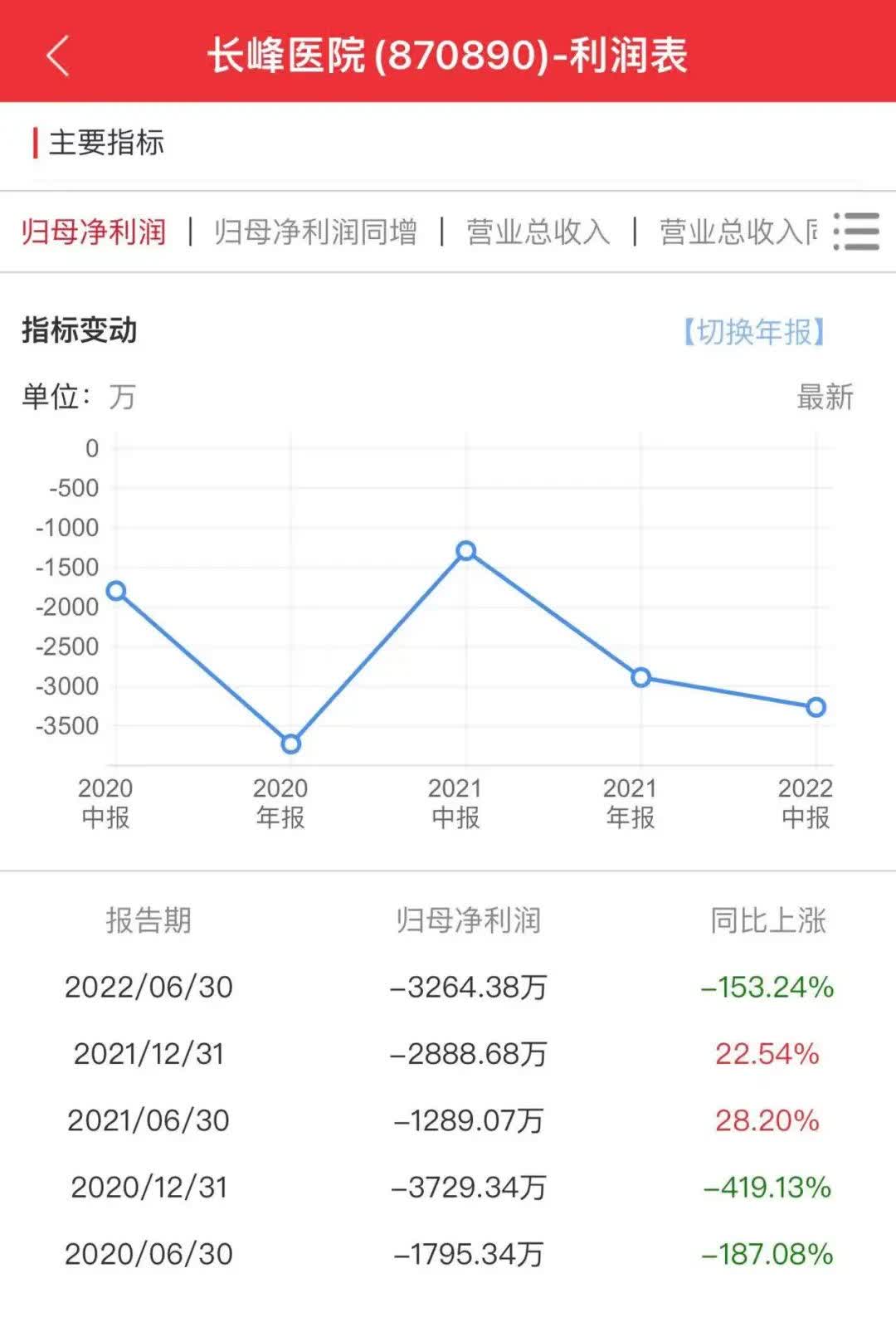Tap 切换年报 to switch to annual reports
This screenshot has height=1317, width=896.
(x=753, y=332)
